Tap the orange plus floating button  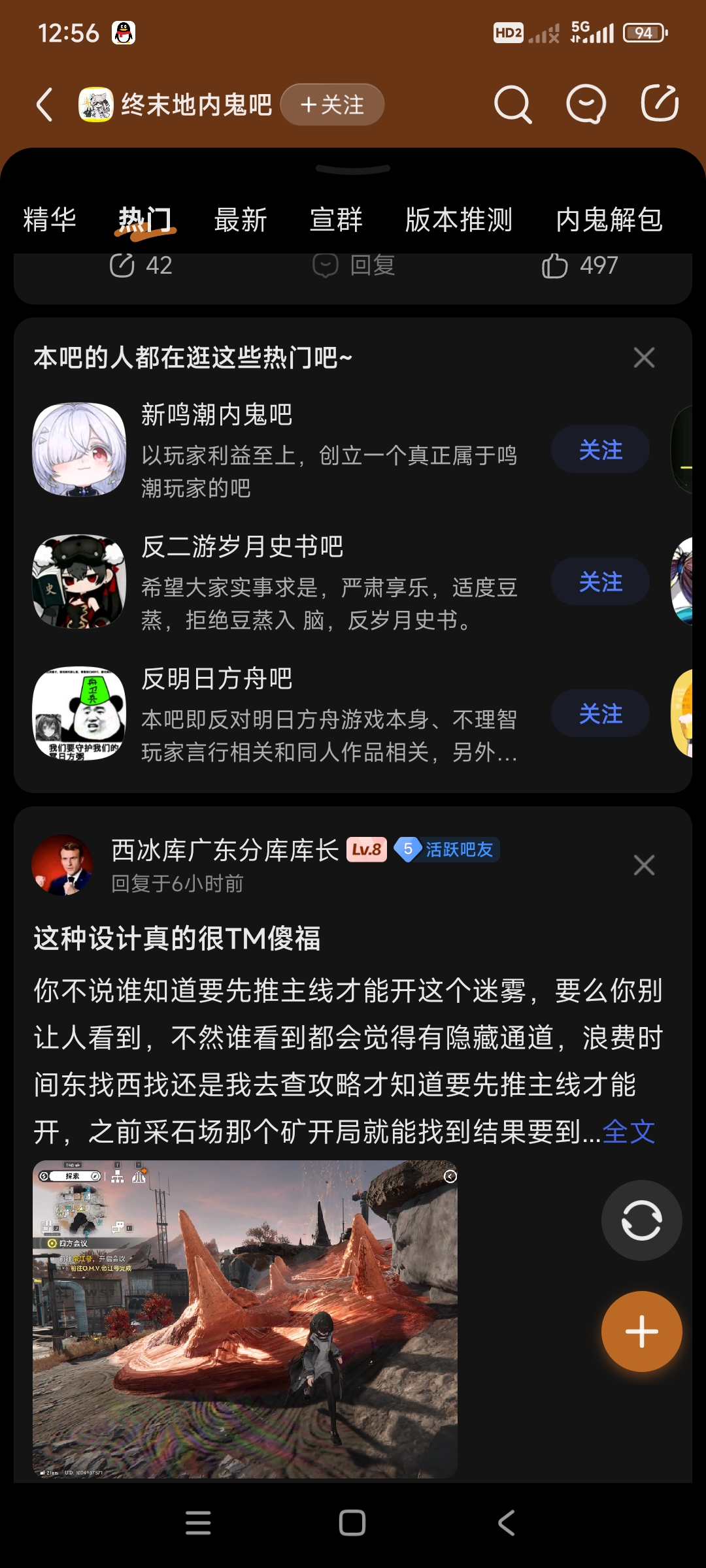tap(641, 1331)
